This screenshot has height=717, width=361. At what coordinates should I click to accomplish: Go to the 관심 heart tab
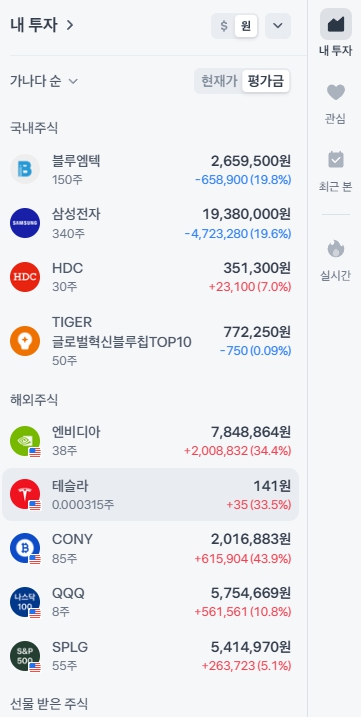coord(335,104)
